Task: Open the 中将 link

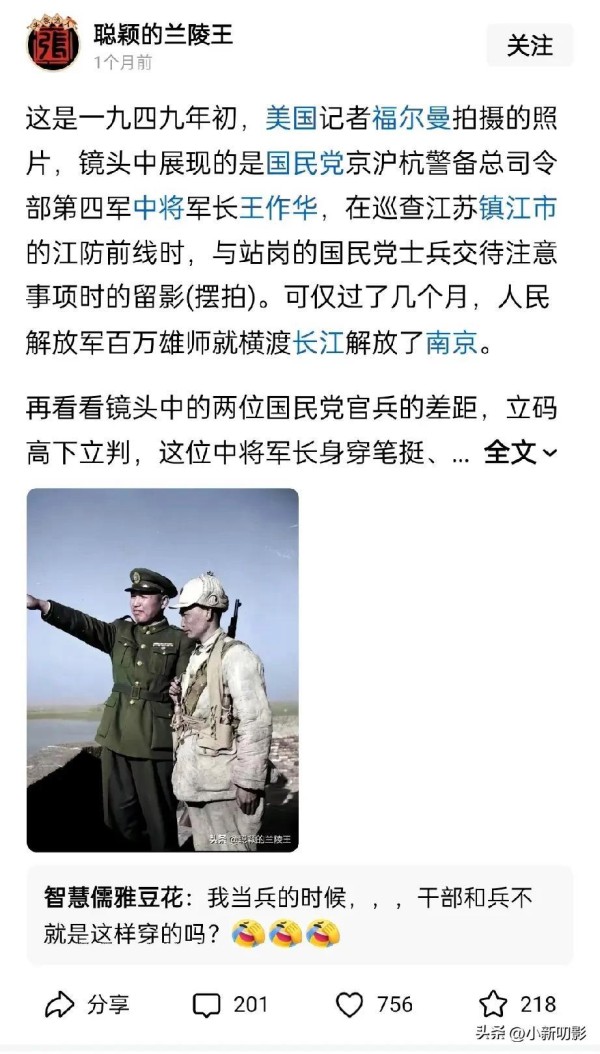Action: pyautogui.click(x=159, y=208)
